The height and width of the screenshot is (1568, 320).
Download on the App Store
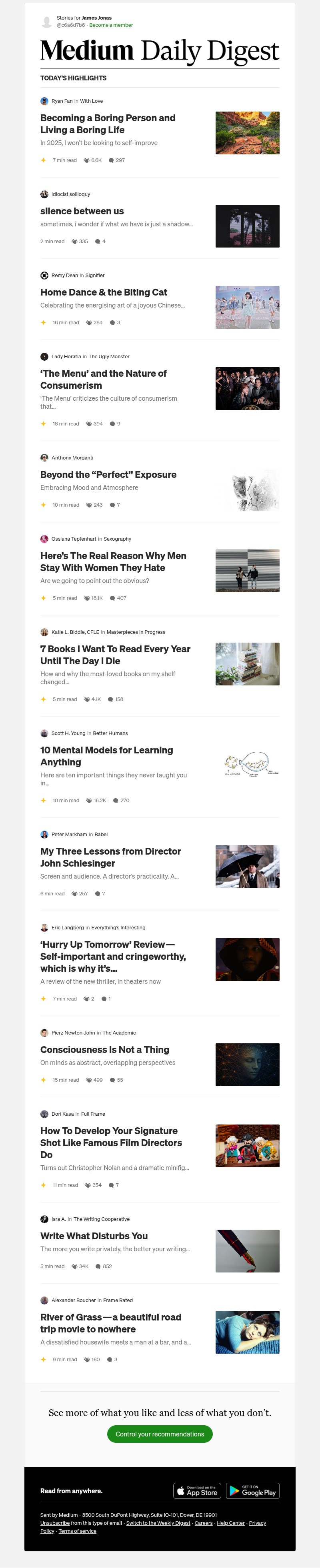click(x=196, y=1490)
